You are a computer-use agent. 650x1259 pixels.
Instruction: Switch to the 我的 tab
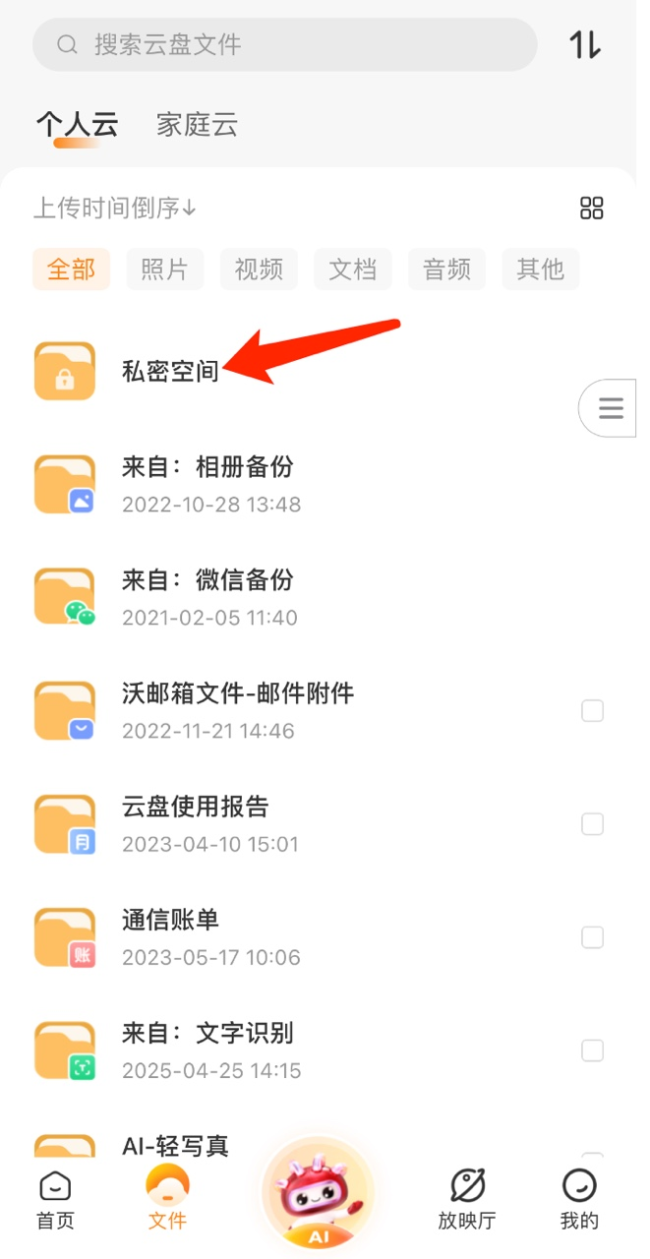(579, 1200)
